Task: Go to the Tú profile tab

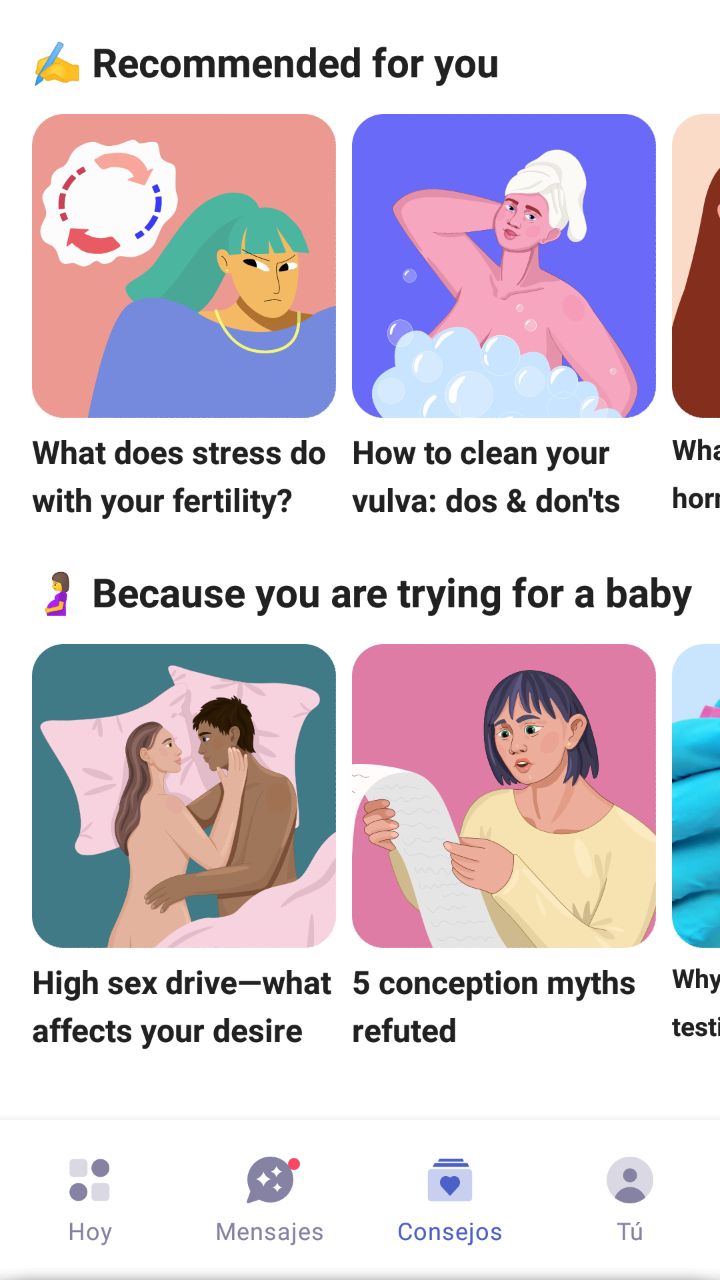Action: [x=630, y=1198]
